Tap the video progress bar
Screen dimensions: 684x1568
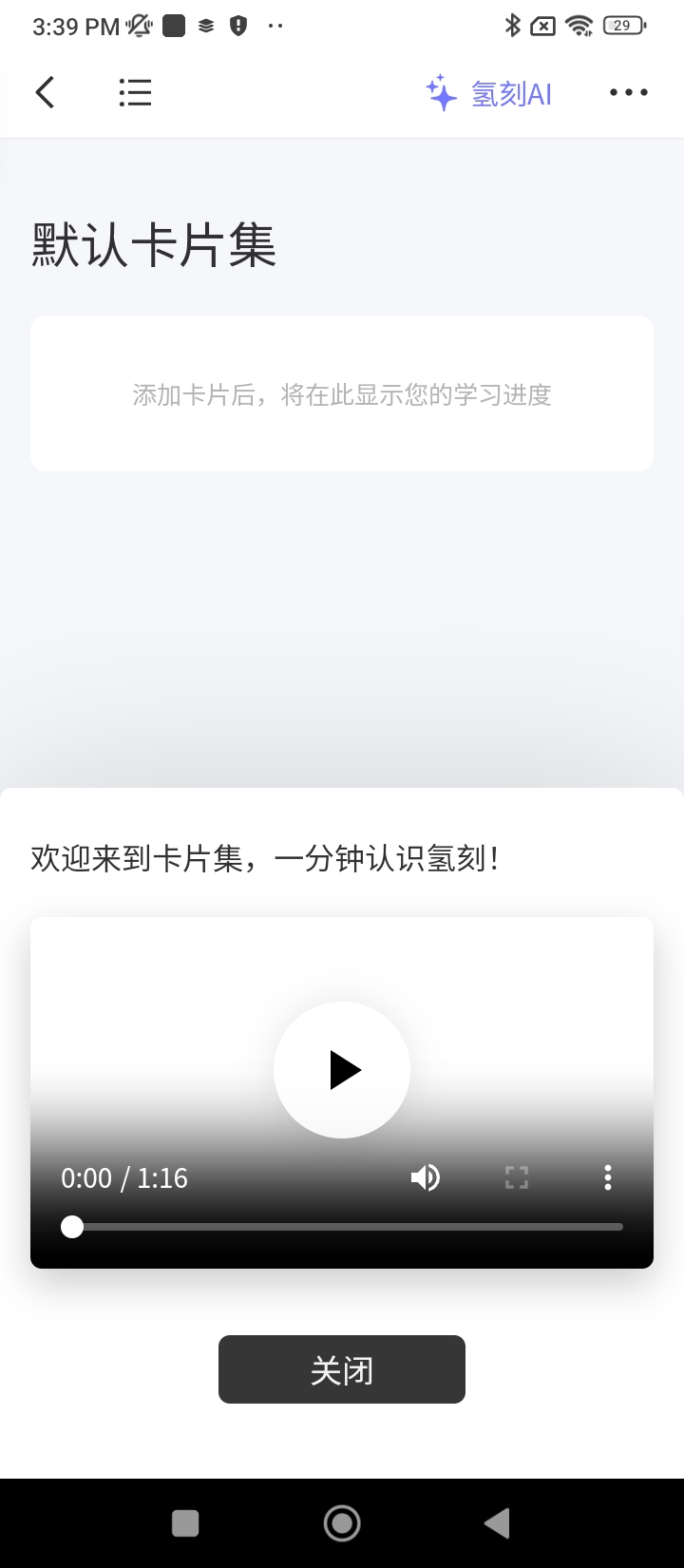[x=347, y=1227]
